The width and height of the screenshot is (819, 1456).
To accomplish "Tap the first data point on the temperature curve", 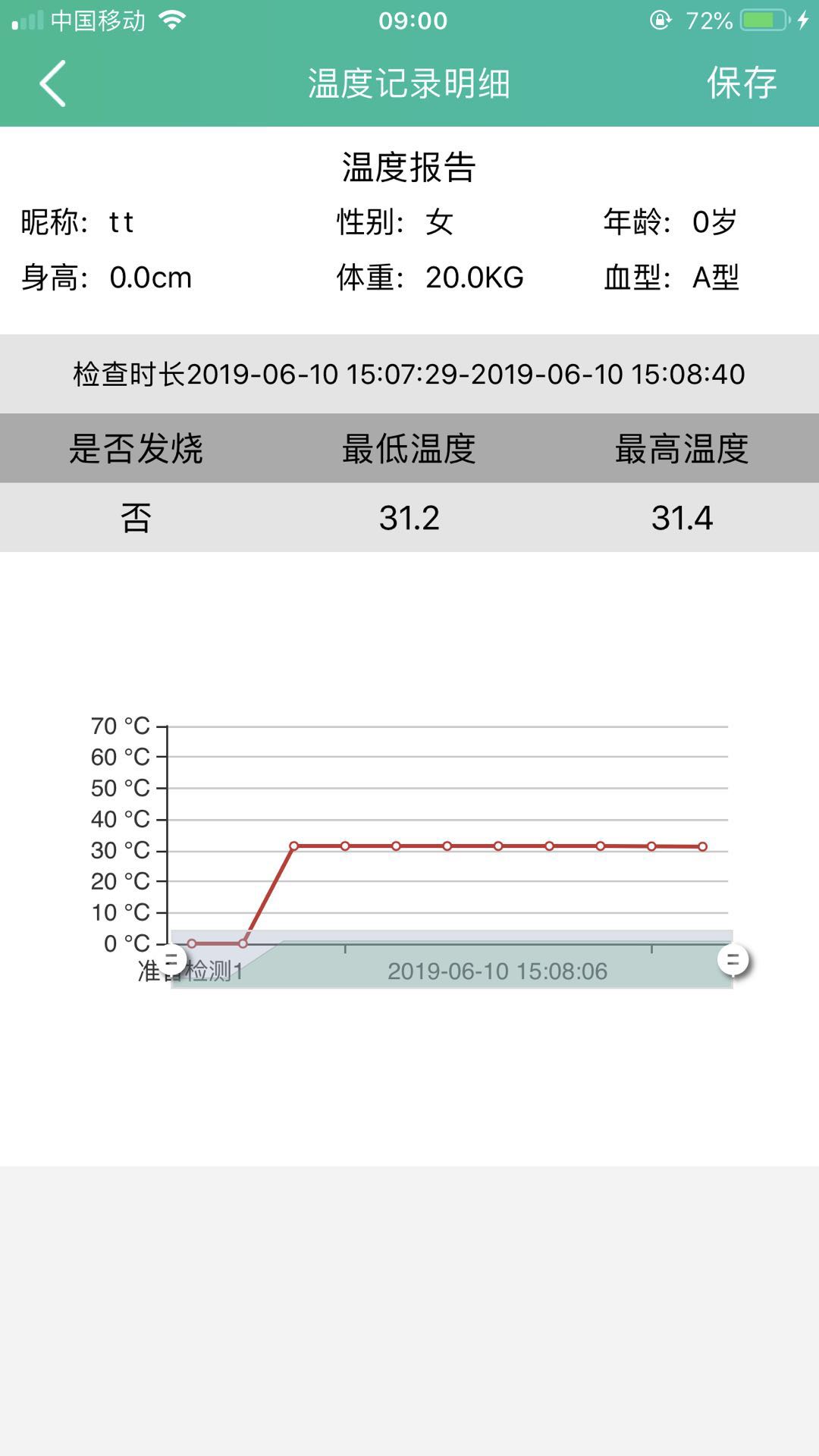I will (x=193, y=943).
